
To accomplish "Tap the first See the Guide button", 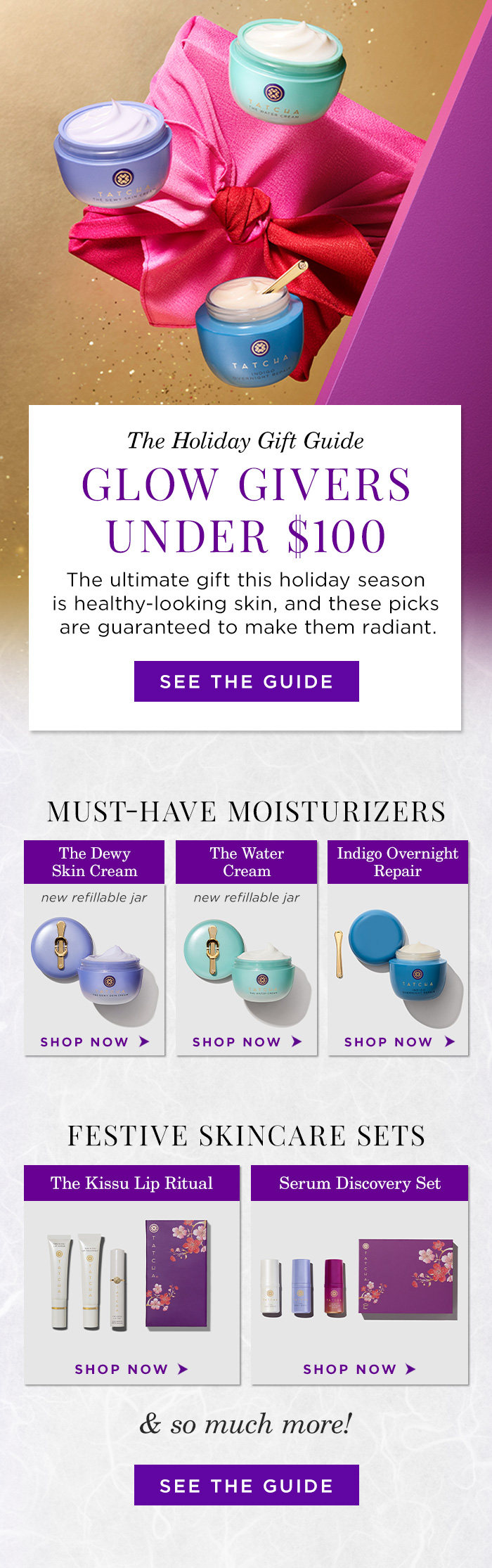I will [246, 681].
